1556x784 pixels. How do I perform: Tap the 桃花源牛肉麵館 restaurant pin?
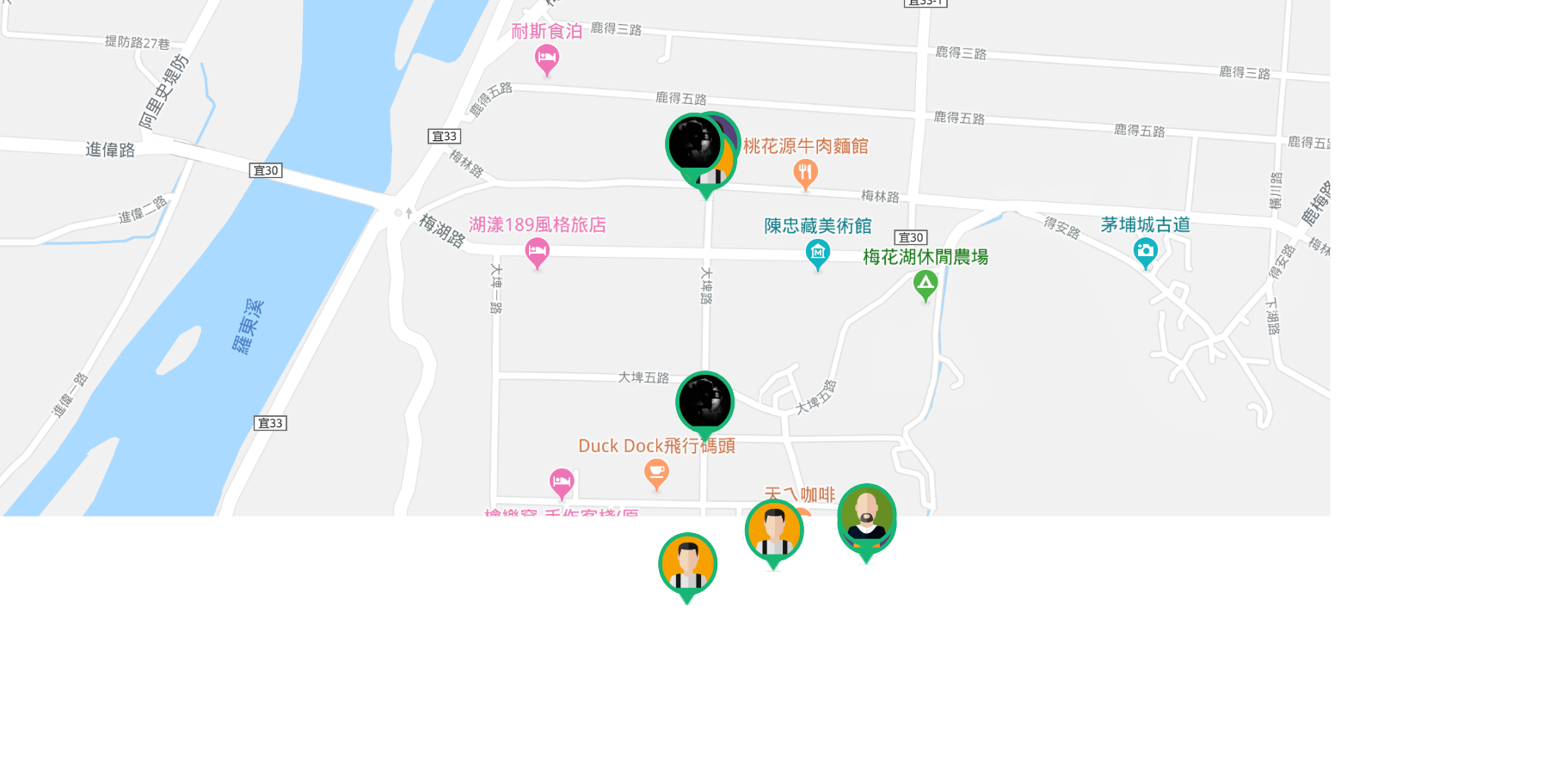click(805, 173)
